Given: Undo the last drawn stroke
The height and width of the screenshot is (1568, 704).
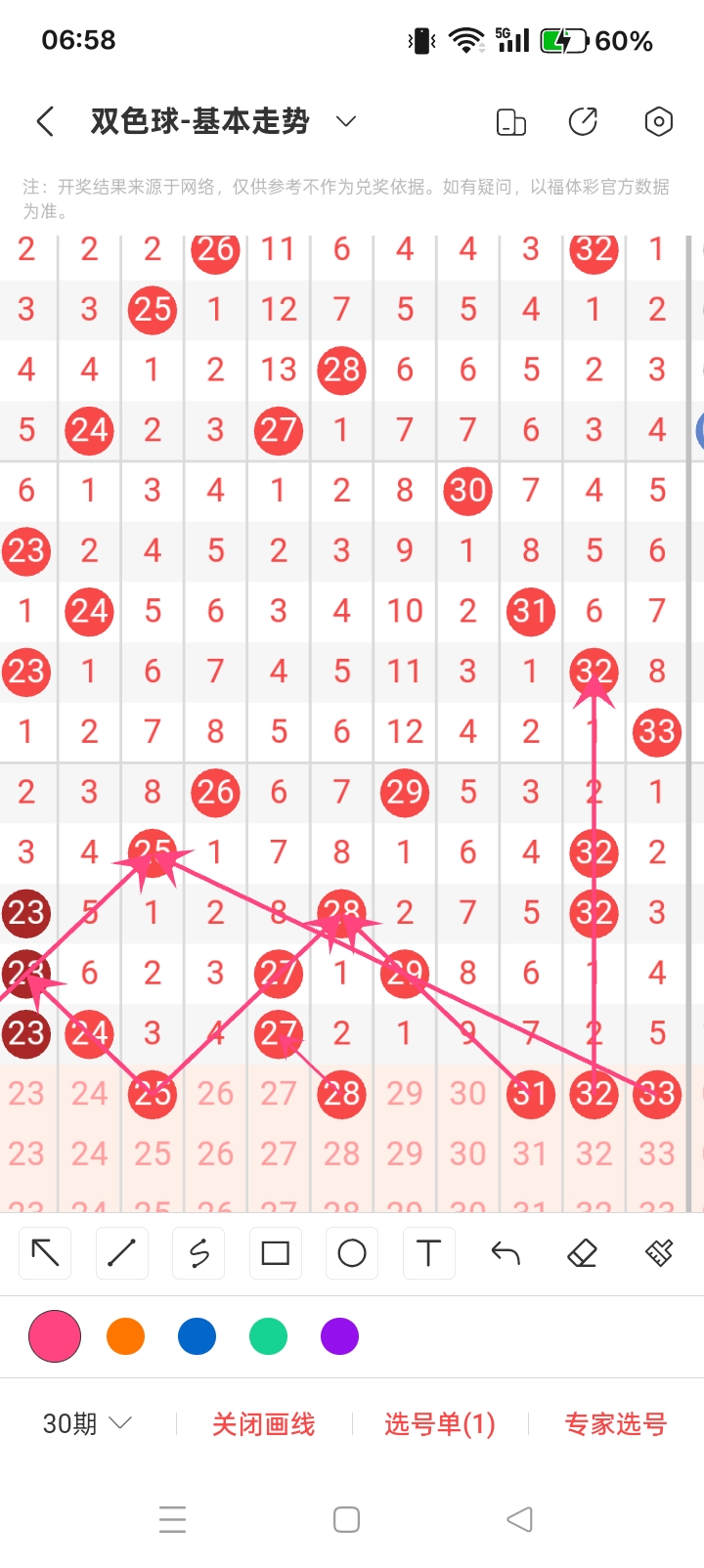Looking at the screenshot, I should click(506, 1253).
